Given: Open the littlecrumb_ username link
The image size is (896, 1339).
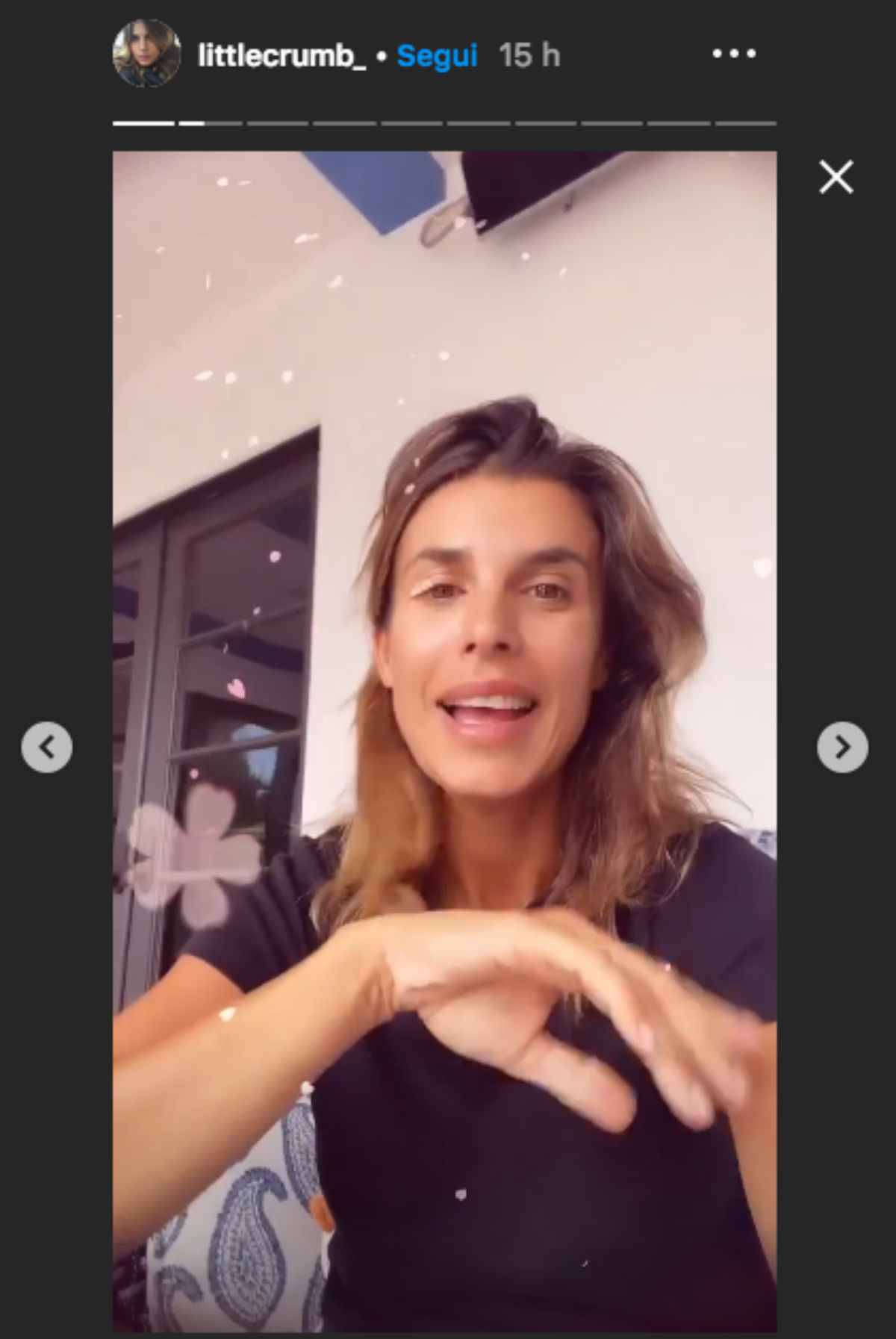Looking at the screenshot, I should click(x=281, y=55).
